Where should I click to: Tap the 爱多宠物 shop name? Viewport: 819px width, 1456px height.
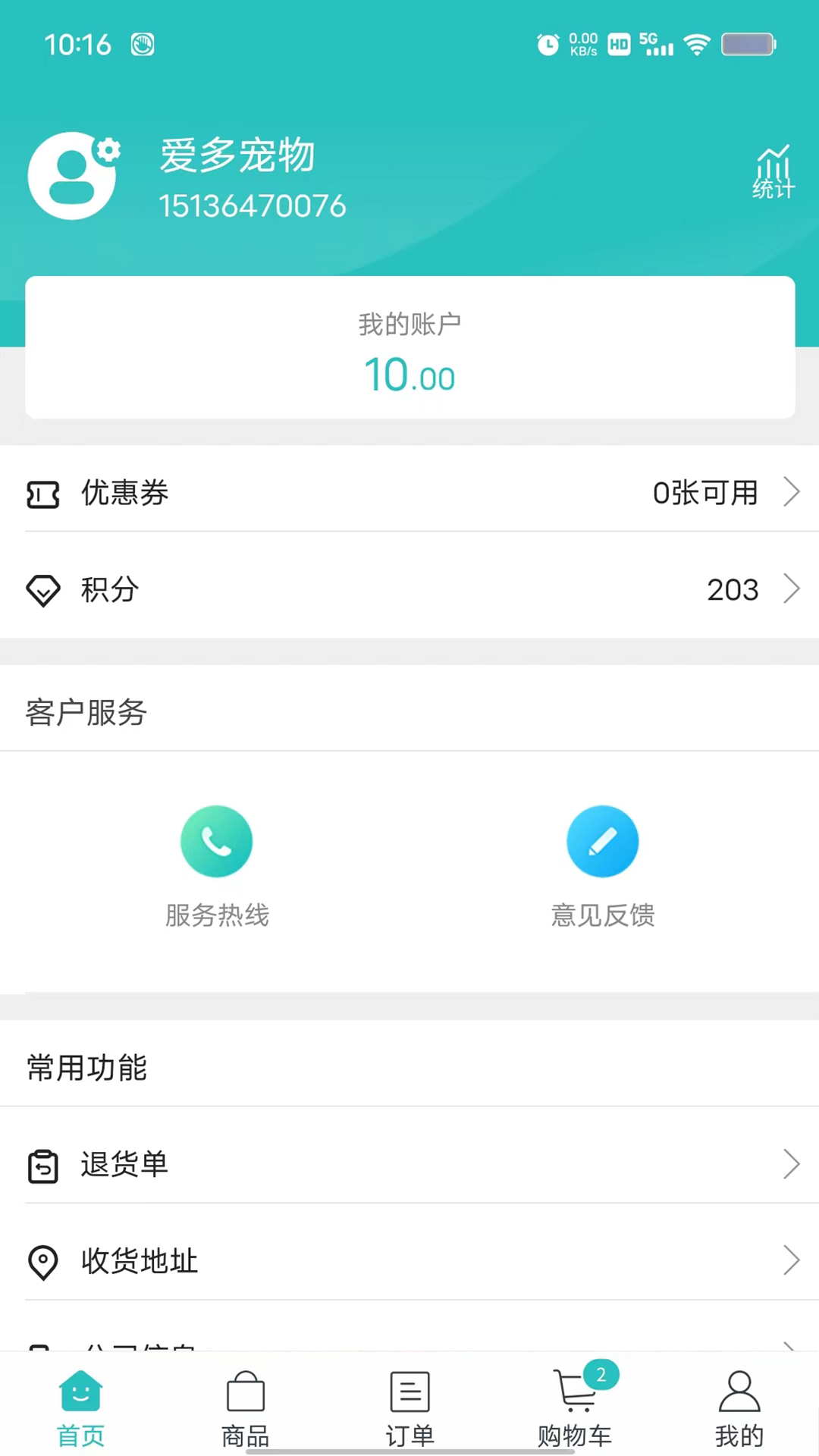click(x=236, y=157)
